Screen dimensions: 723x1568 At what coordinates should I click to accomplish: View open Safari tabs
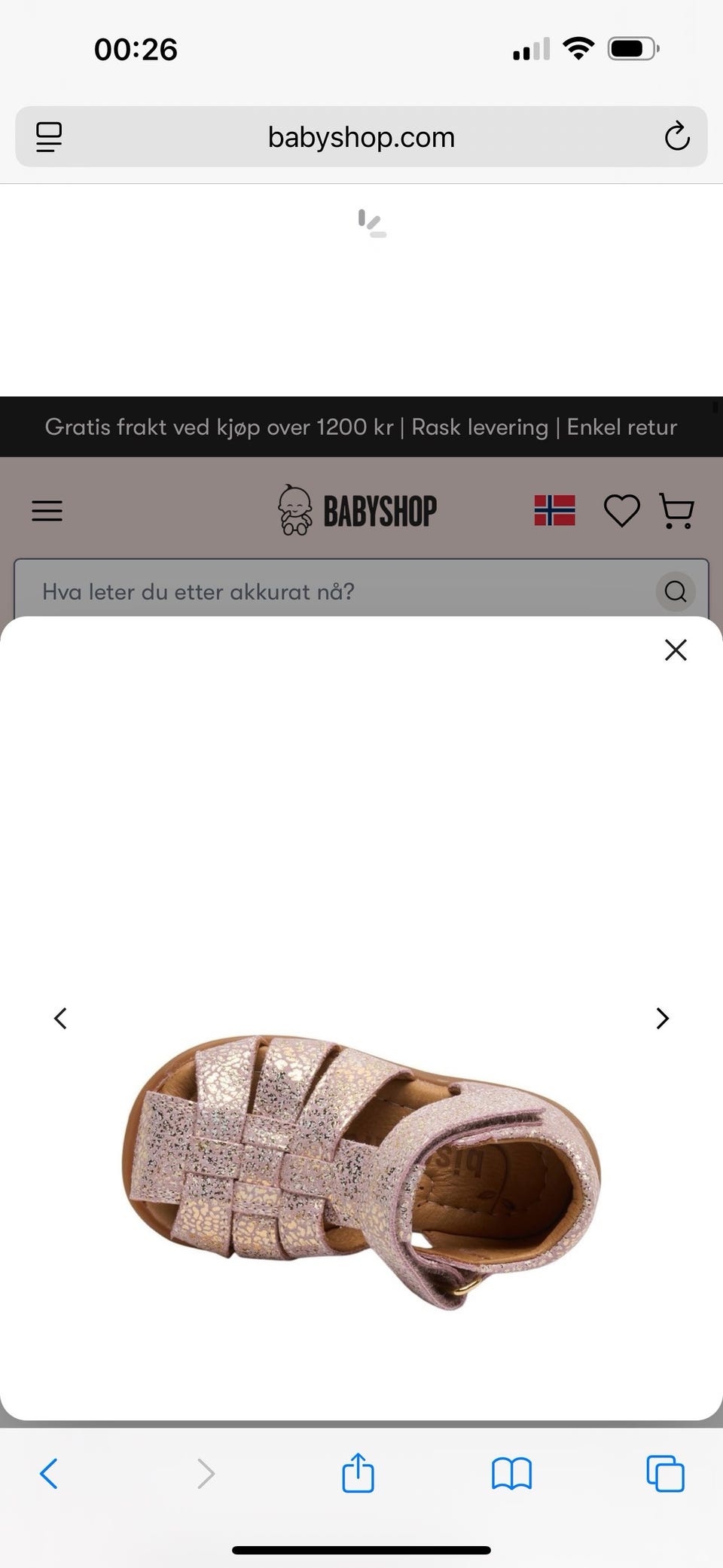[665, 1473]
